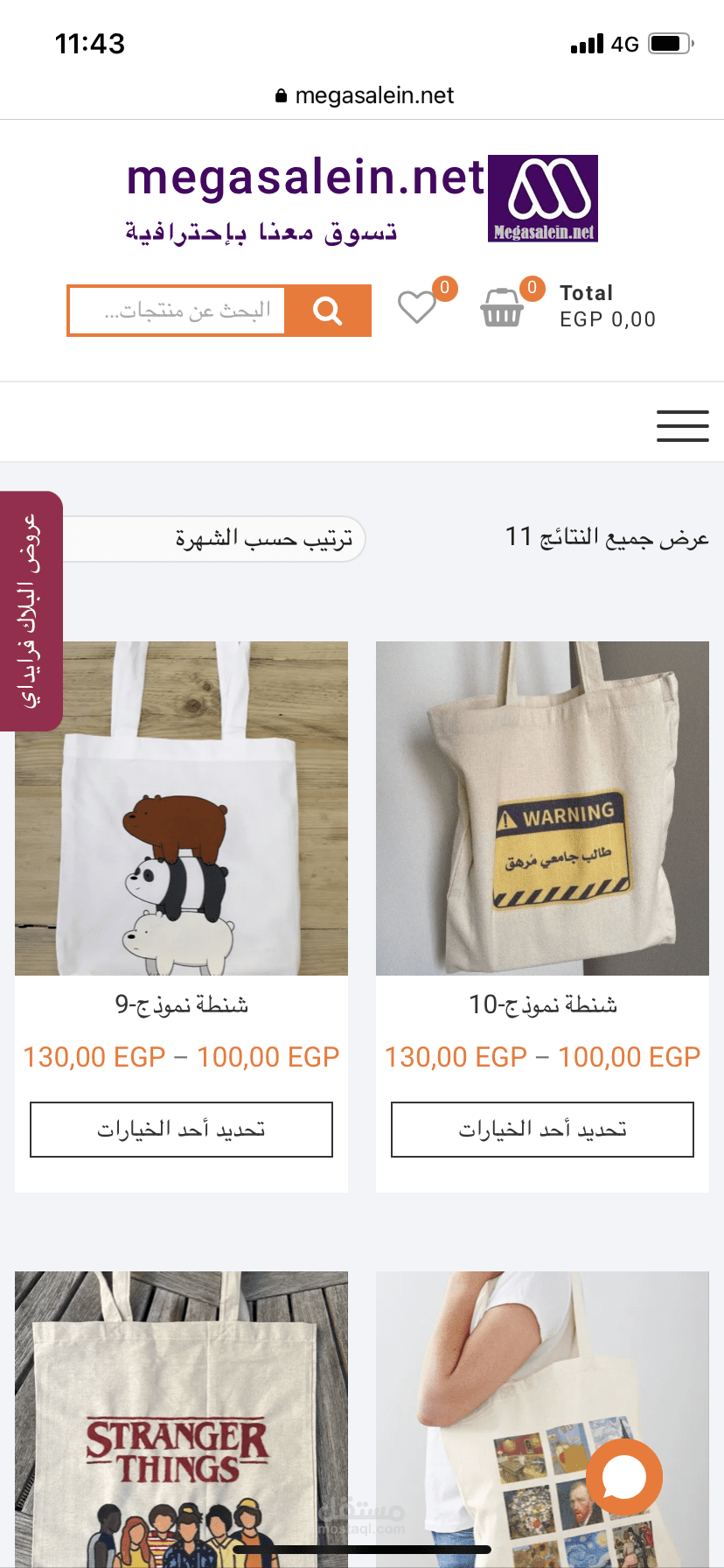The image size is (724, 1568).
Task: Open the shopping basket
Action: 502,308
